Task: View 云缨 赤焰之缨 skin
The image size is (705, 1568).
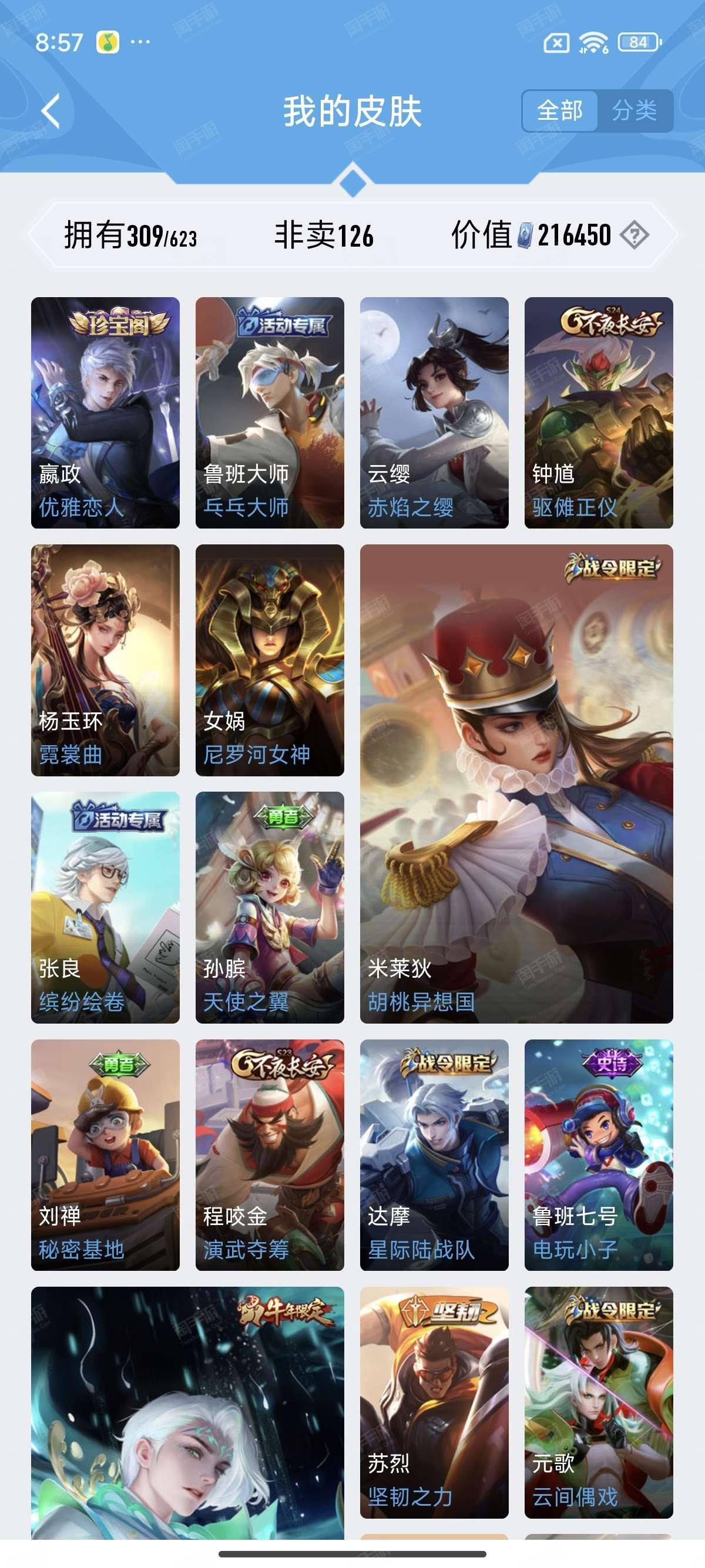Action: pyautogui.click(x=434, y=413)
